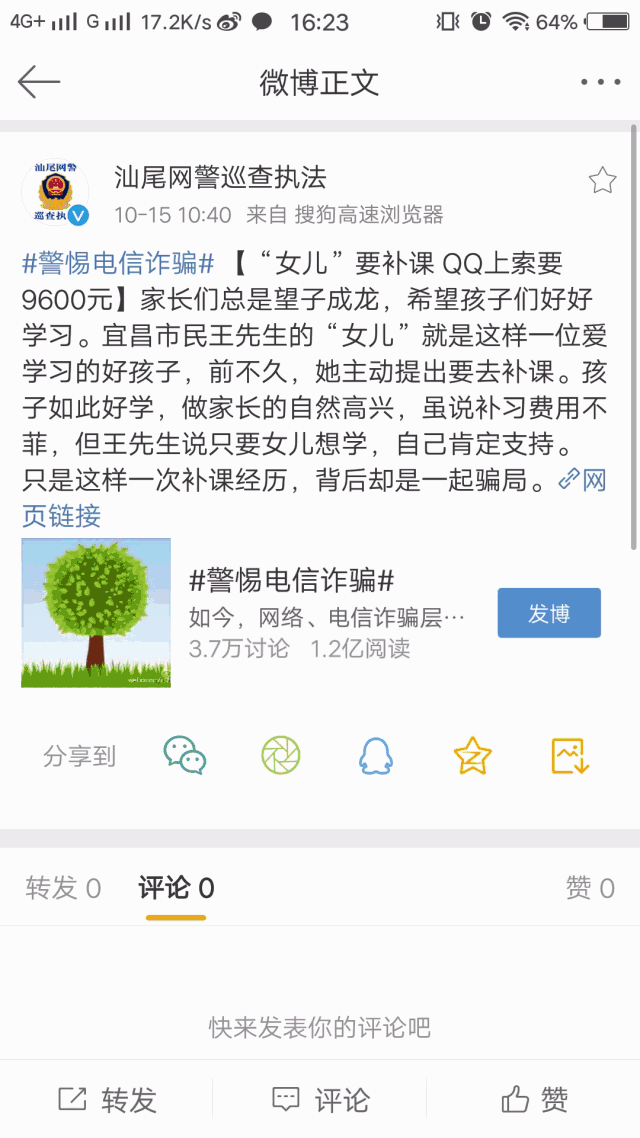Share to QQ
The width and height of the screenshot is (640, 1138).
click(376, 756)
